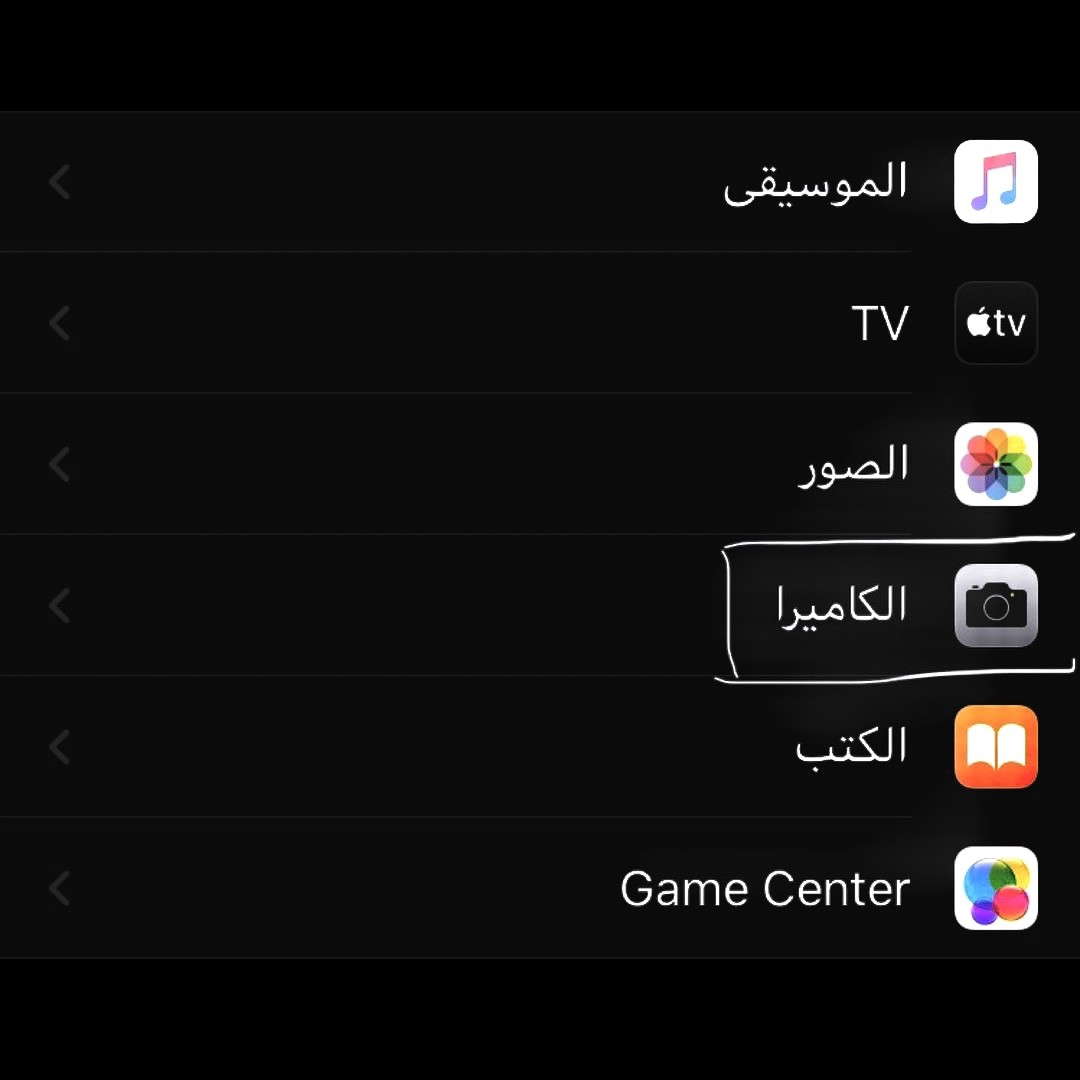
Task: Open the الموسيقى (Music) settings row
Action: point(815,182)
